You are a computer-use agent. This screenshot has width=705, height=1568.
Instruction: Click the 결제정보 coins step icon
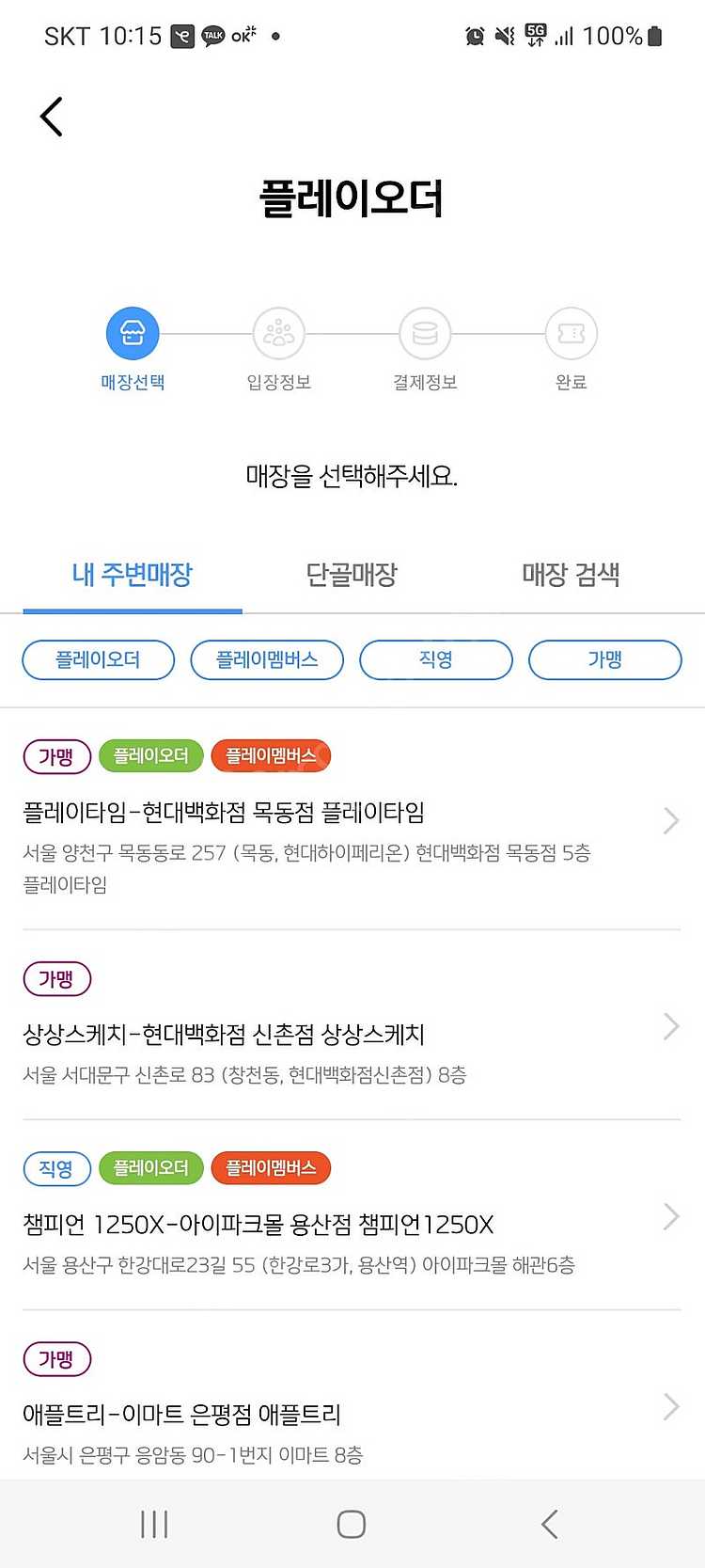click(x=425, y=332)
